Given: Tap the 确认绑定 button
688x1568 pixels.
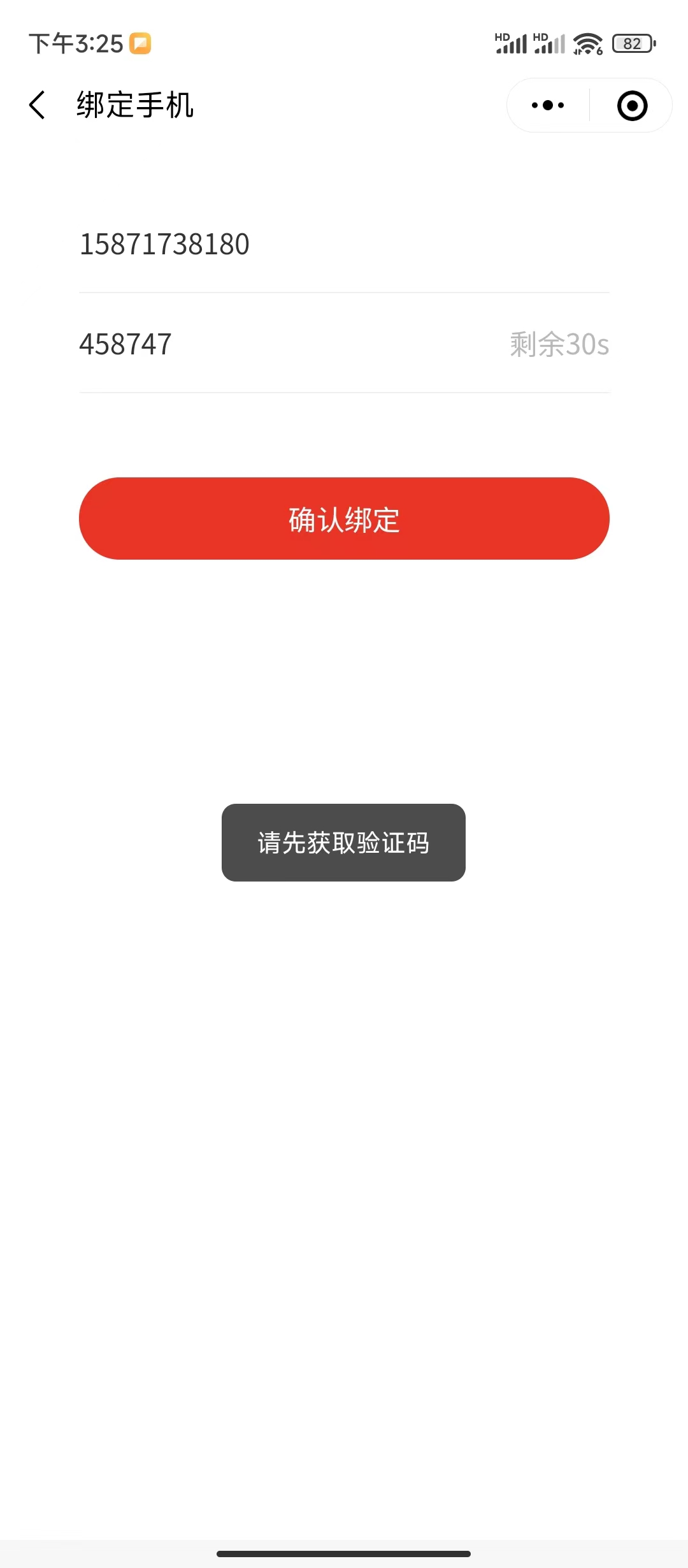Looking at the screenshot, I should coord(344,519).
